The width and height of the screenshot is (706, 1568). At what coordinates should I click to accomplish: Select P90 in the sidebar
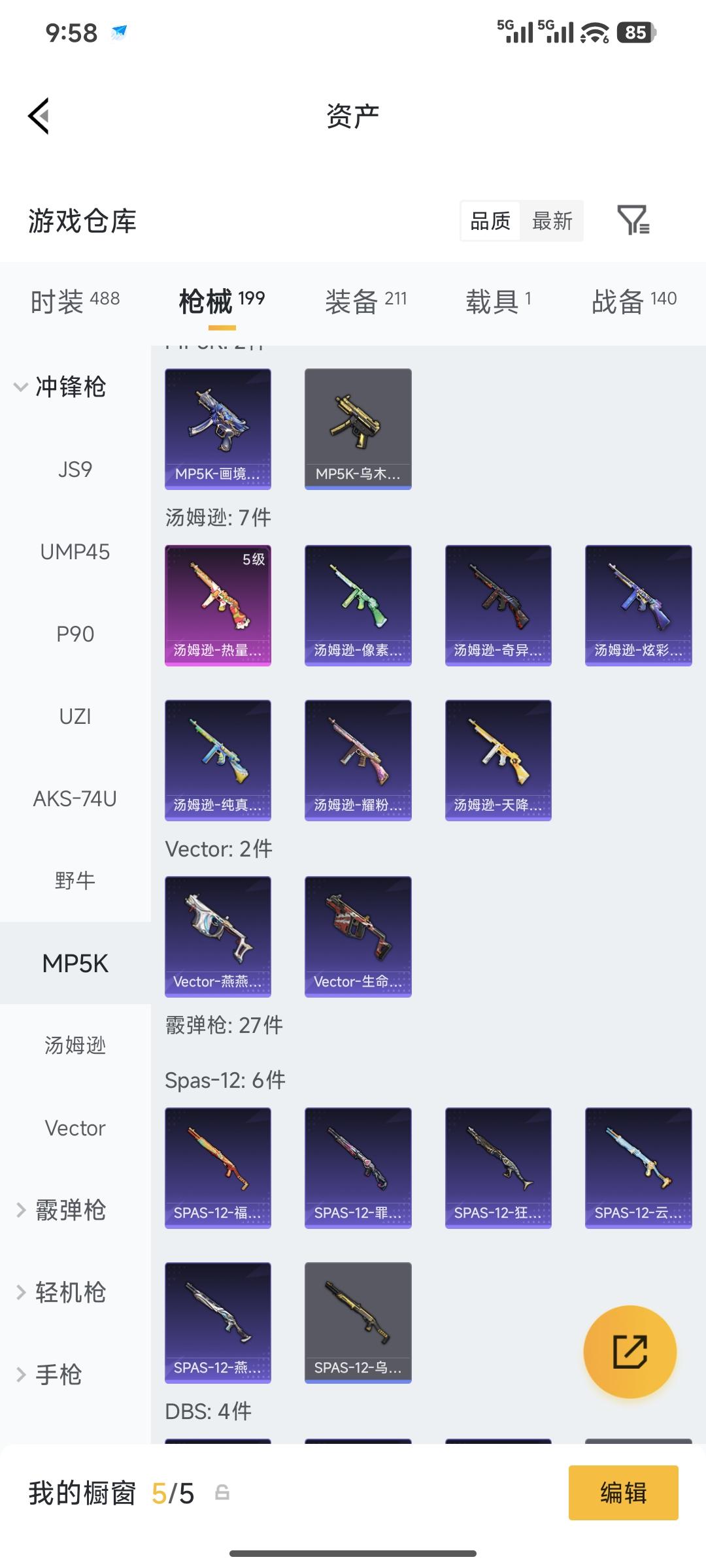[x=75, y=634]
